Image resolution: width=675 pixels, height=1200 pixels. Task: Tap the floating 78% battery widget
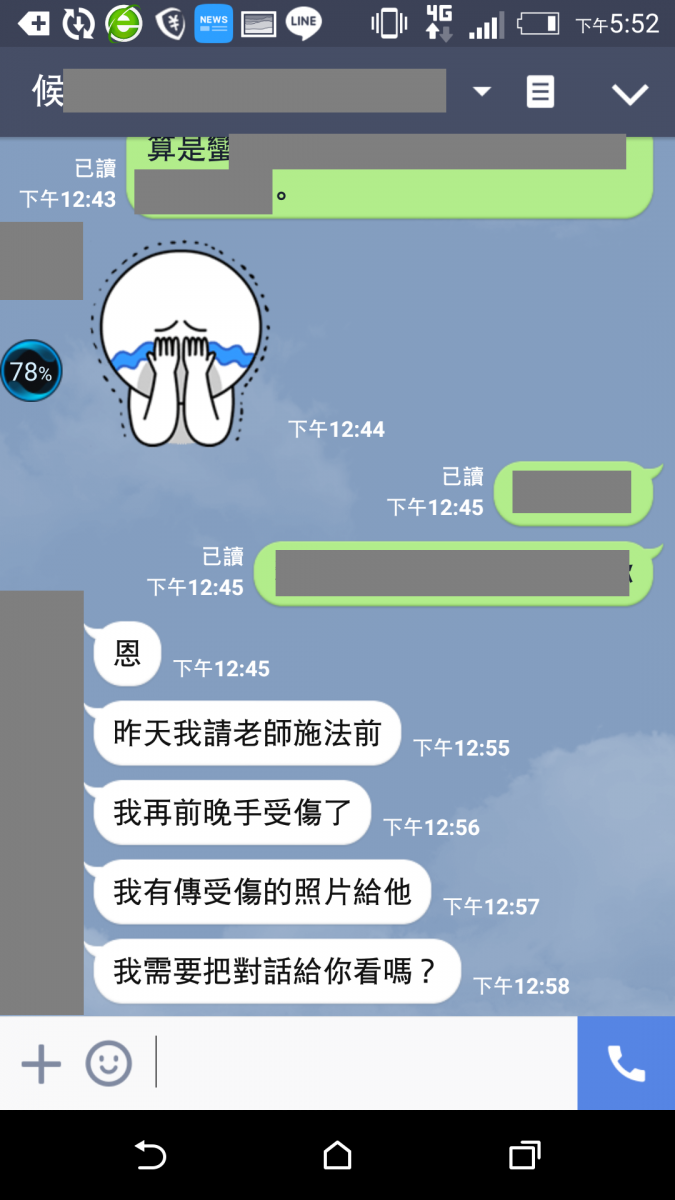click(31, 372)
